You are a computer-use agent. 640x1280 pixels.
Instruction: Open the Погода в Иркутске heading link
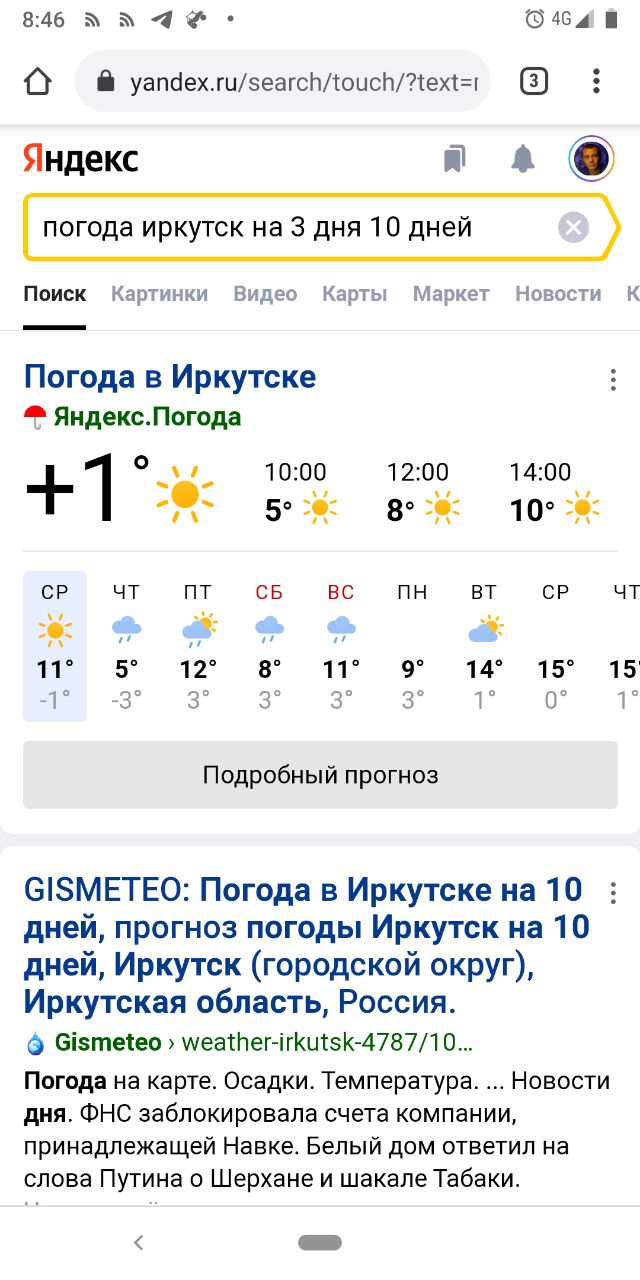point(170,377)
